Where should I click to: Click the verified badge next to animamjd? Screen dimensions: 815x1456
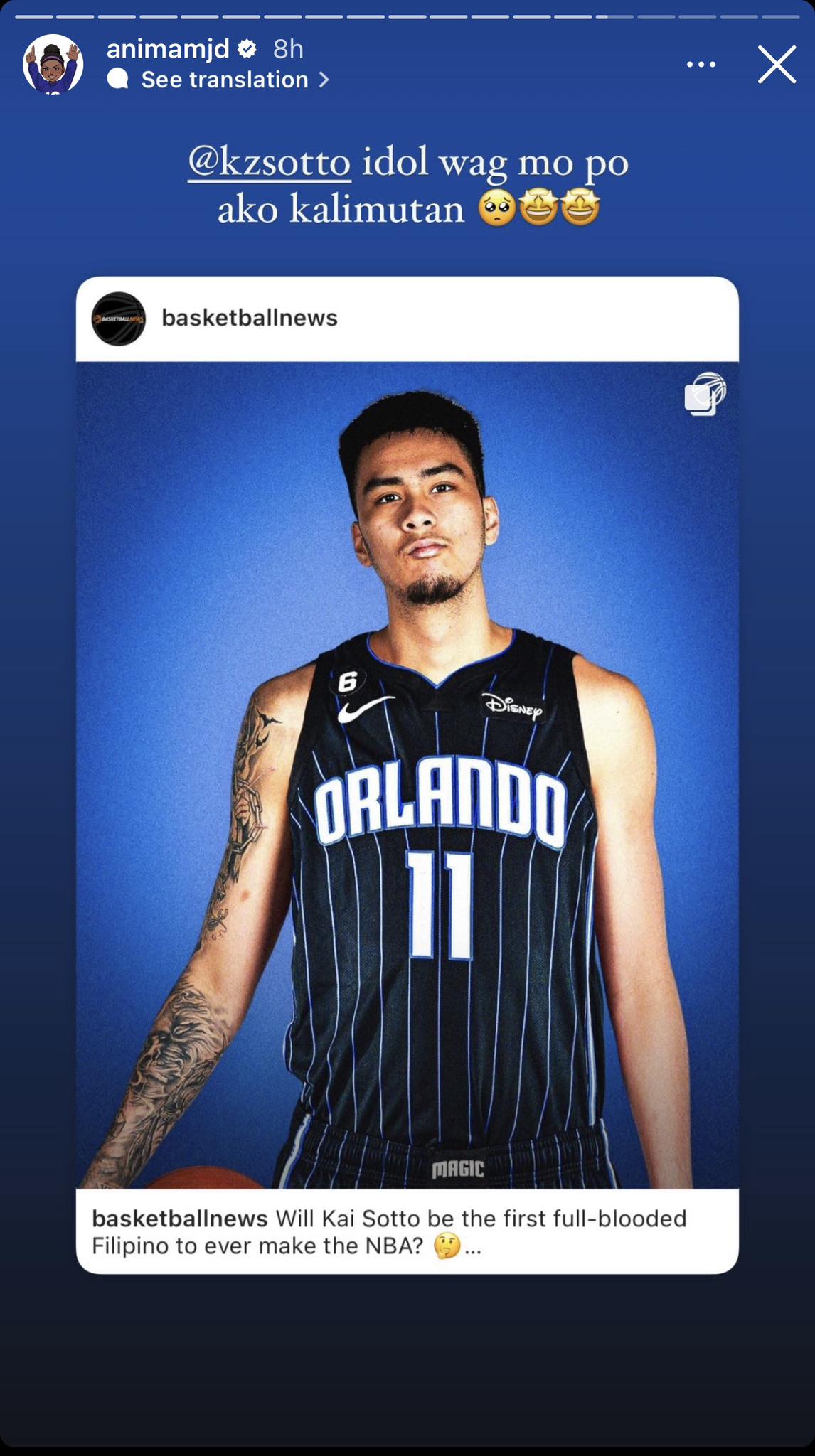(245, 48)
